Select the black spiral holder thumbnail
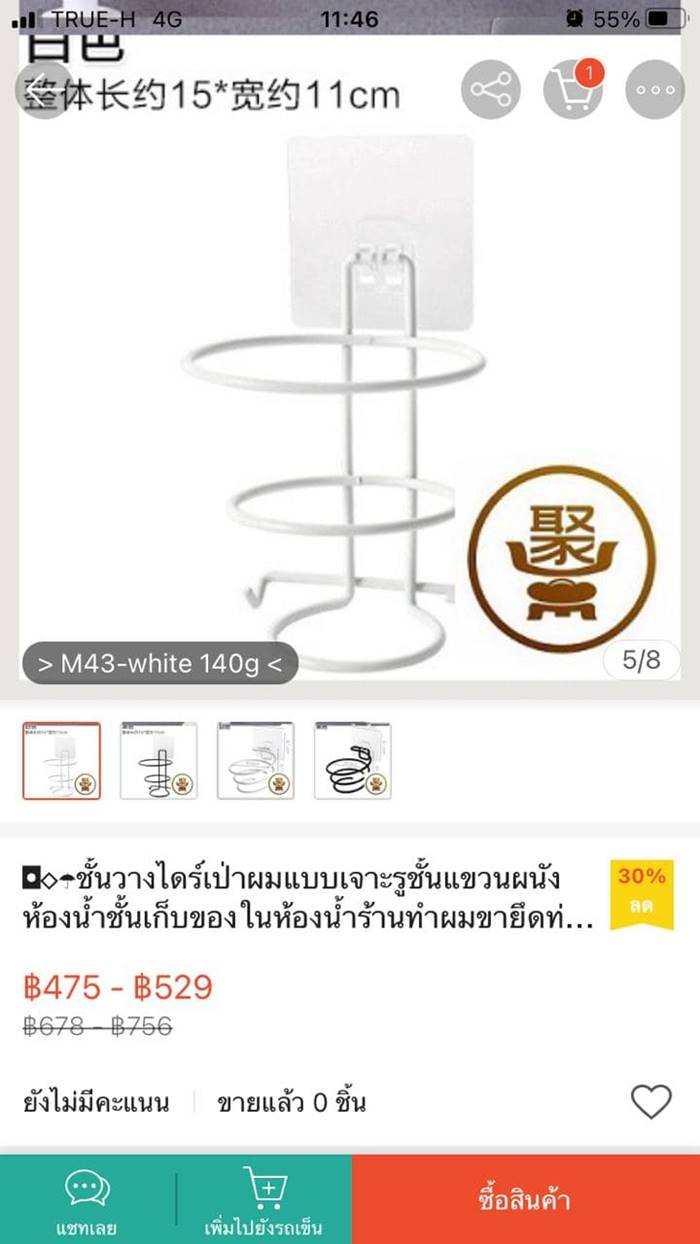The width and height of the screenshot is (700, 1244). tap(352, 761)
